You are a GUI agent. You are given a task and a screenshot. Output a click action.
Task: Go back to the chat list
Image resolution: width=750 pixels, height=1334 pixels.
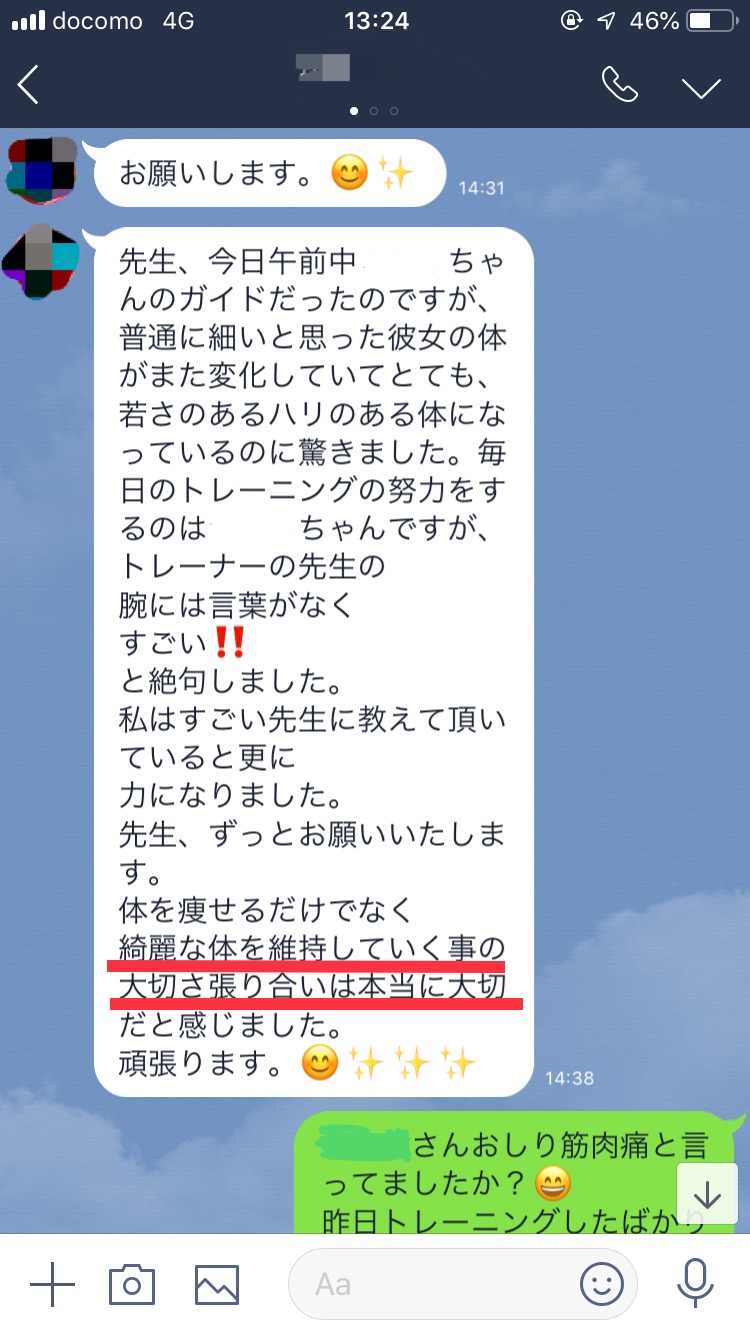click(x=29, y=86)
